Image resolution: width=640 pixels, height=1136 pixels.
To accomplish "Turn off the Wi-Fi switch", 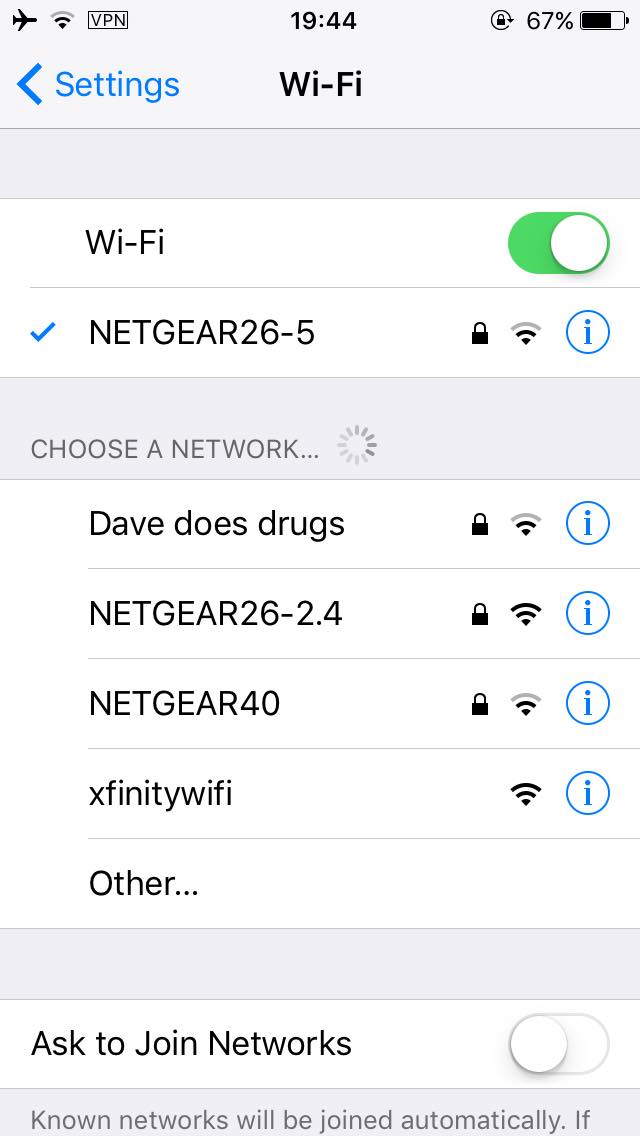I will coord(558,243).
